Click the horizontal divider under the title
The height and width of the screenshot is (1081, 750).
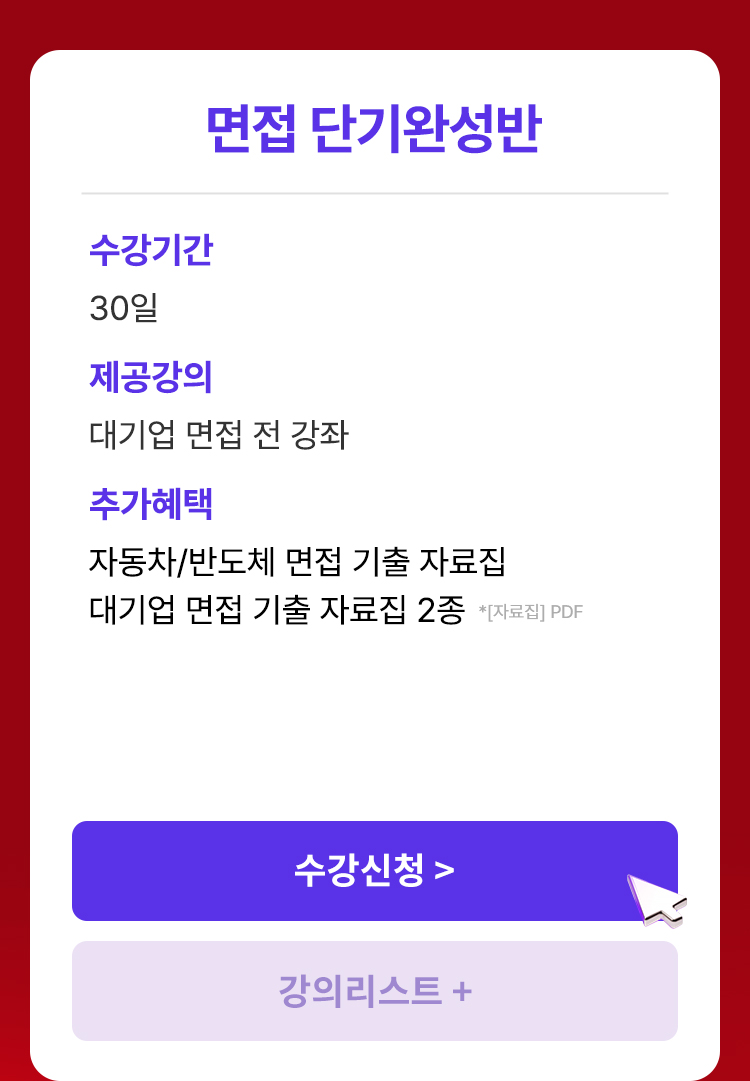pos(375,189)
